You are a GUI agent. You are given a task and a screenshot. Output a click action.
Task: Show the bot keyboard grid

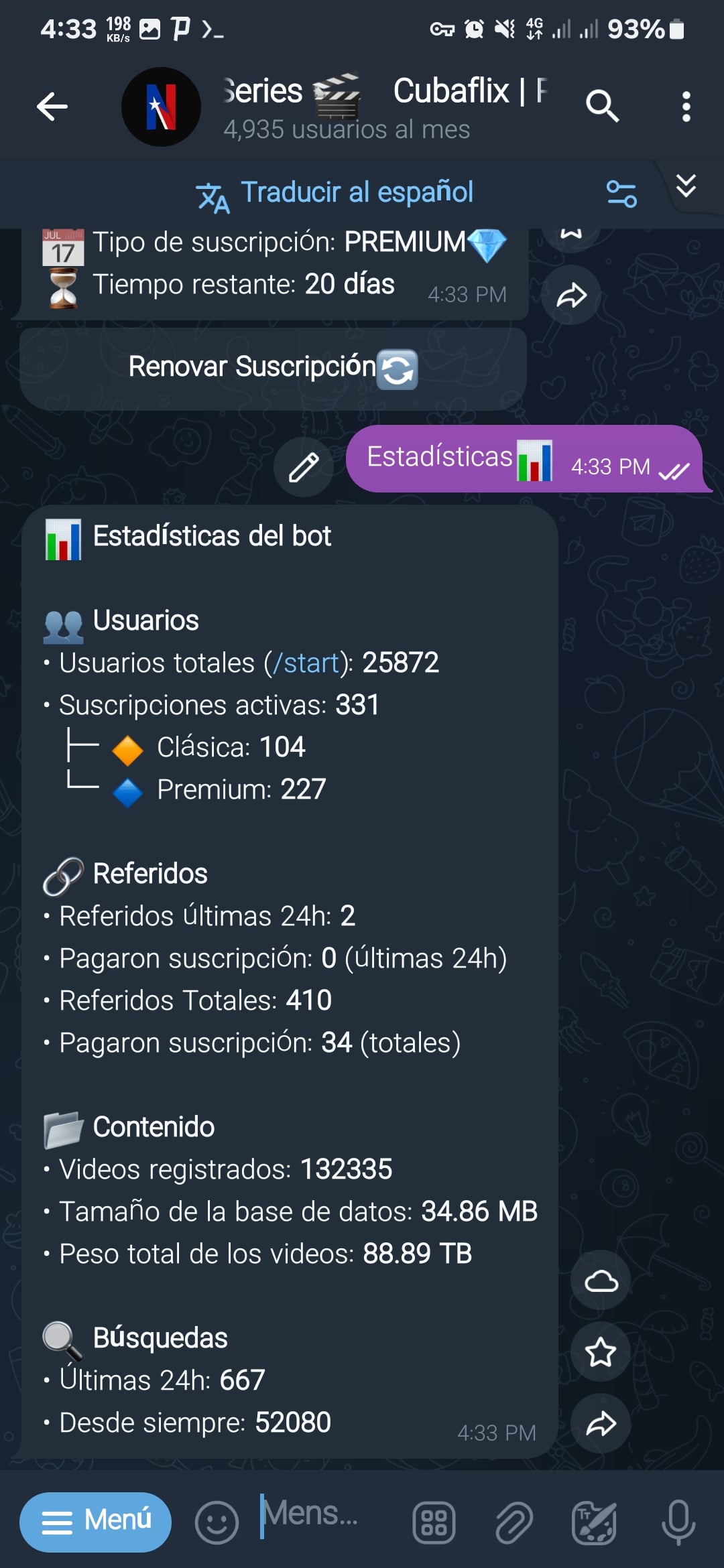(434, 1522)
